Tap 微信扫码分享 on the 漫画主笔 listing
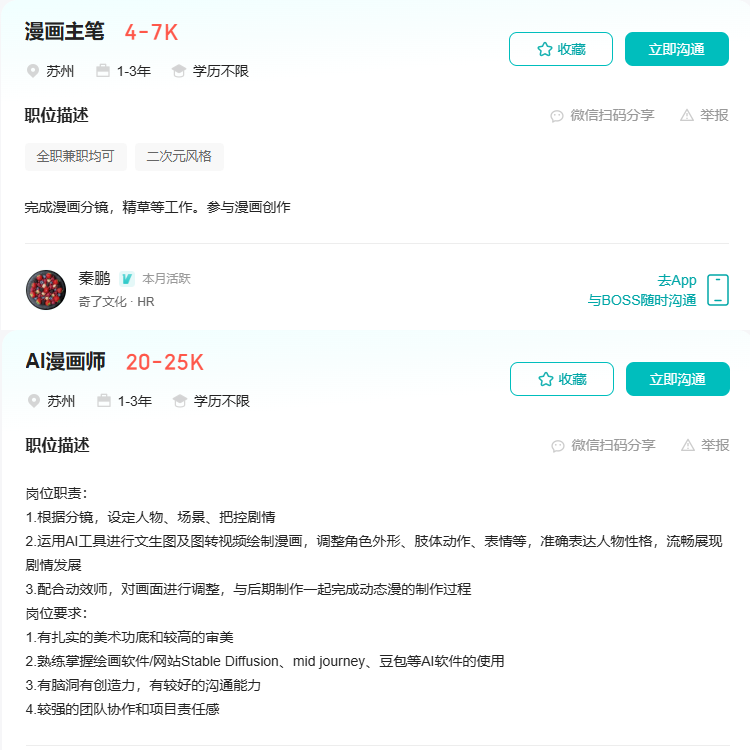Image resolution: width=750 pixels, height=750 pixels. tap(602, 115)
